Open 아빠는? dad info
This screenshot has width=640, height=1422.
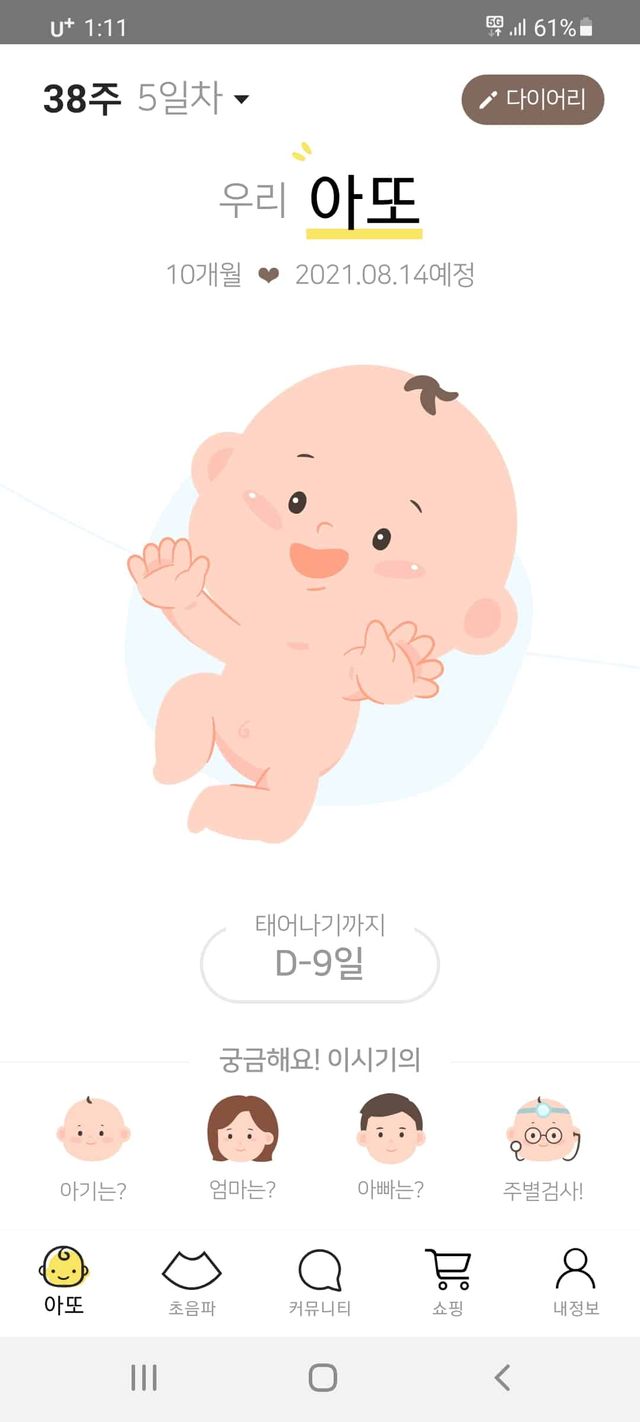click(x=390, y=1147)
